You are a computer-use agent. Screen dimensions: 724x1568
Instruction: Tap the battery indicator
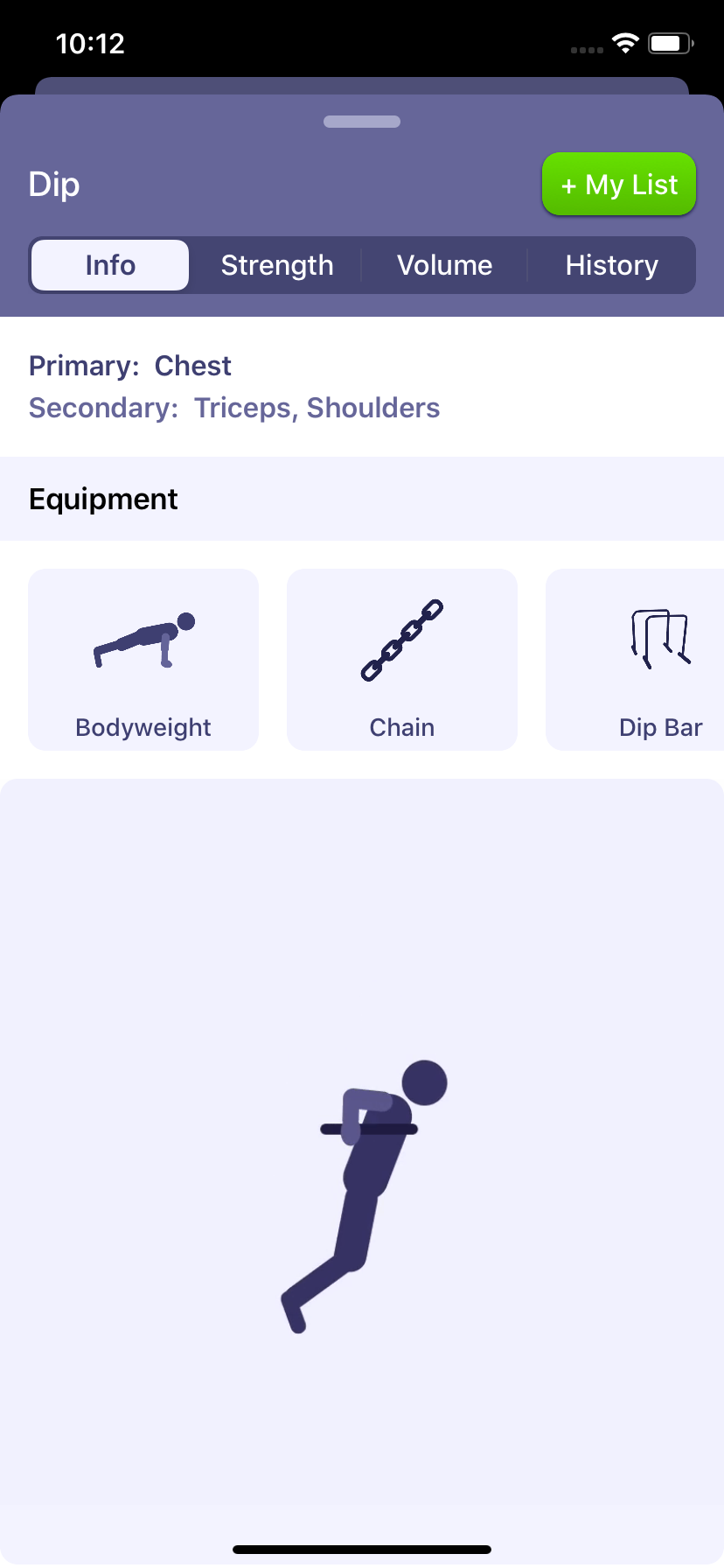(670, 44)
